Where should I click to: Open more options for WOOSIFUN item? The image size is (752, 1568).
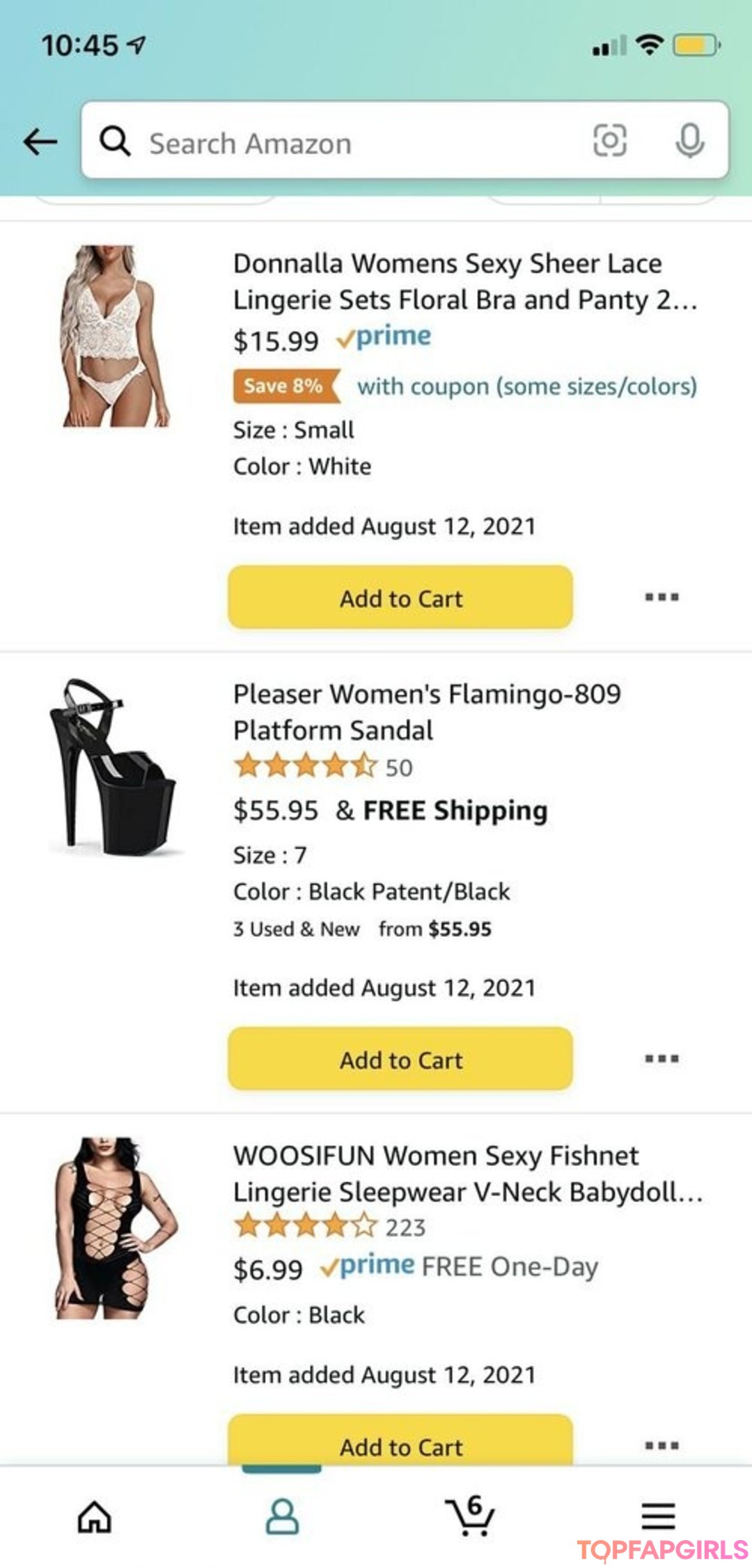(661, 1445)
